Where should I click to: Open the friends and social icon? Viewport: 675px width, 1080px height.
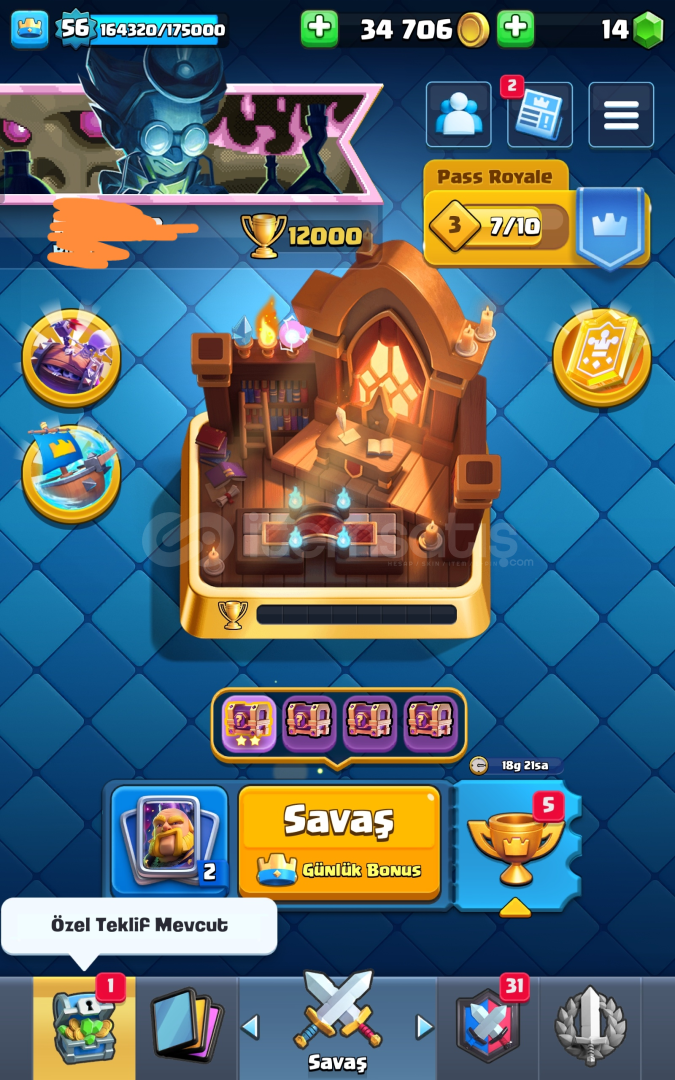459,115
